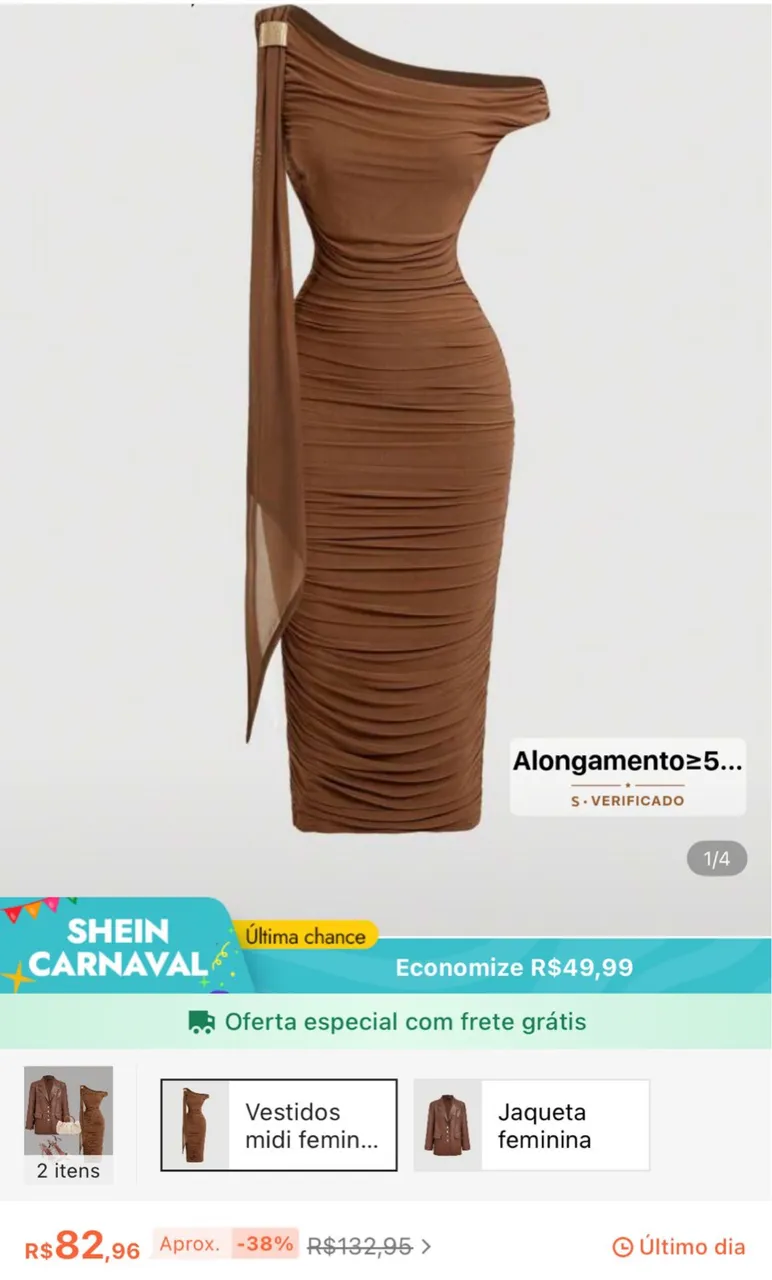Image resolution: width=772 pixels, height=1280 pixels.
Task: View the free shipping special offer
Action: point(386,1022)
